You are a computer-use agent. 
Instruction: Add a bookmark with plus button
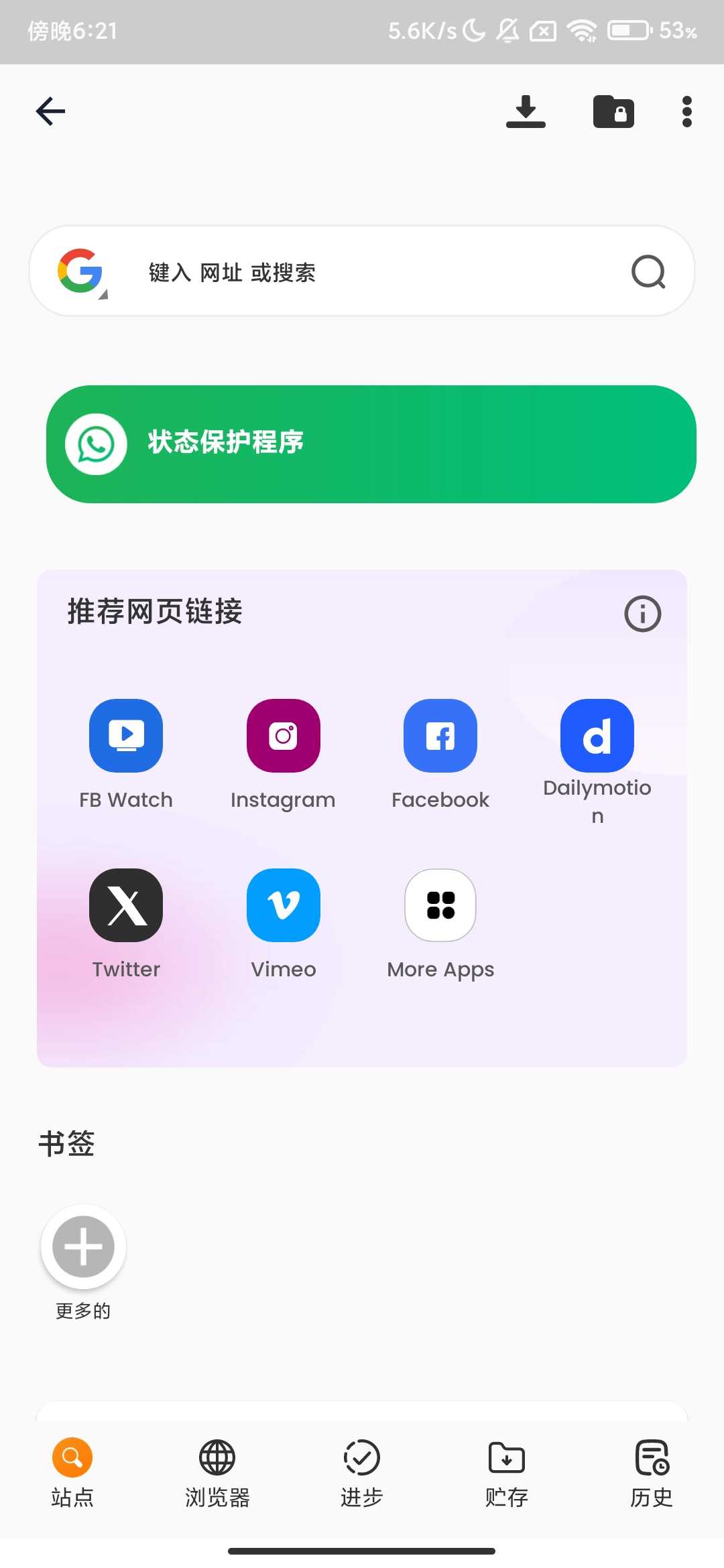83,1246
